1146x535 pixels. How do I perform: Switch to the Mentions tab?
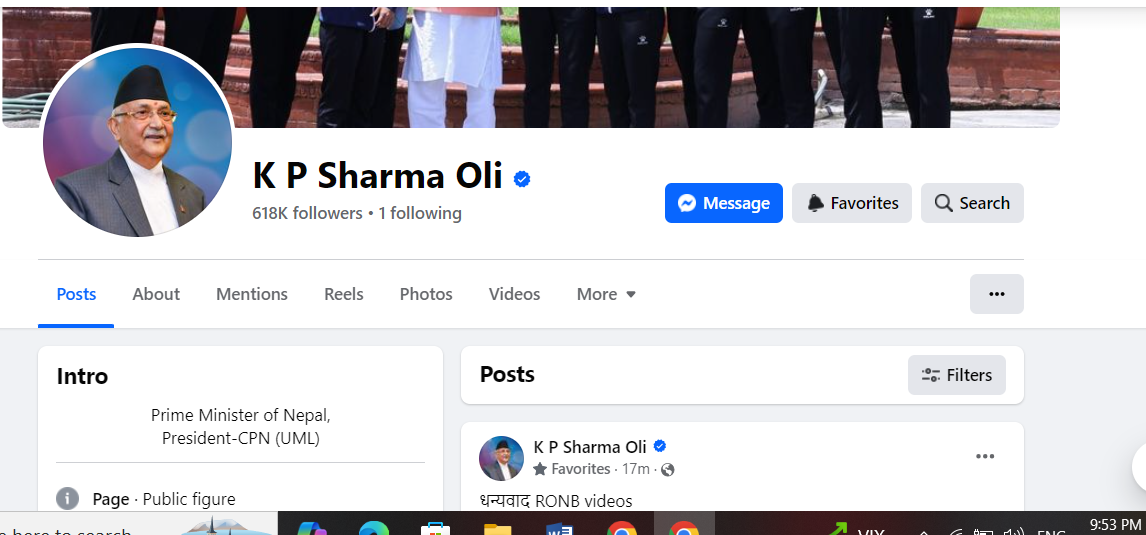[x=252, y=294]
